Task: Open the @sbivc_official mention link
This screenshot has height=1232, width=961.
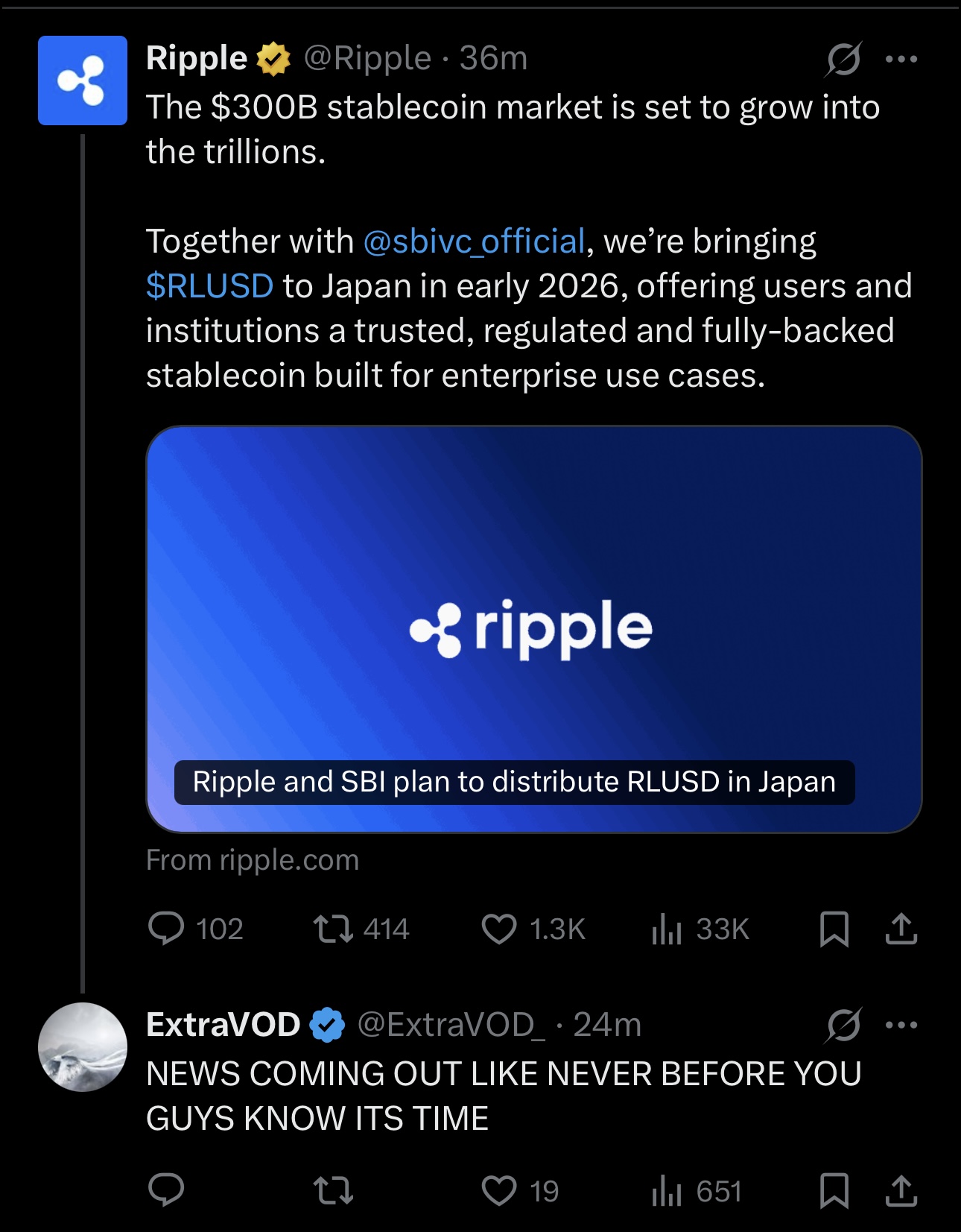Action: (x=474, y=241)
